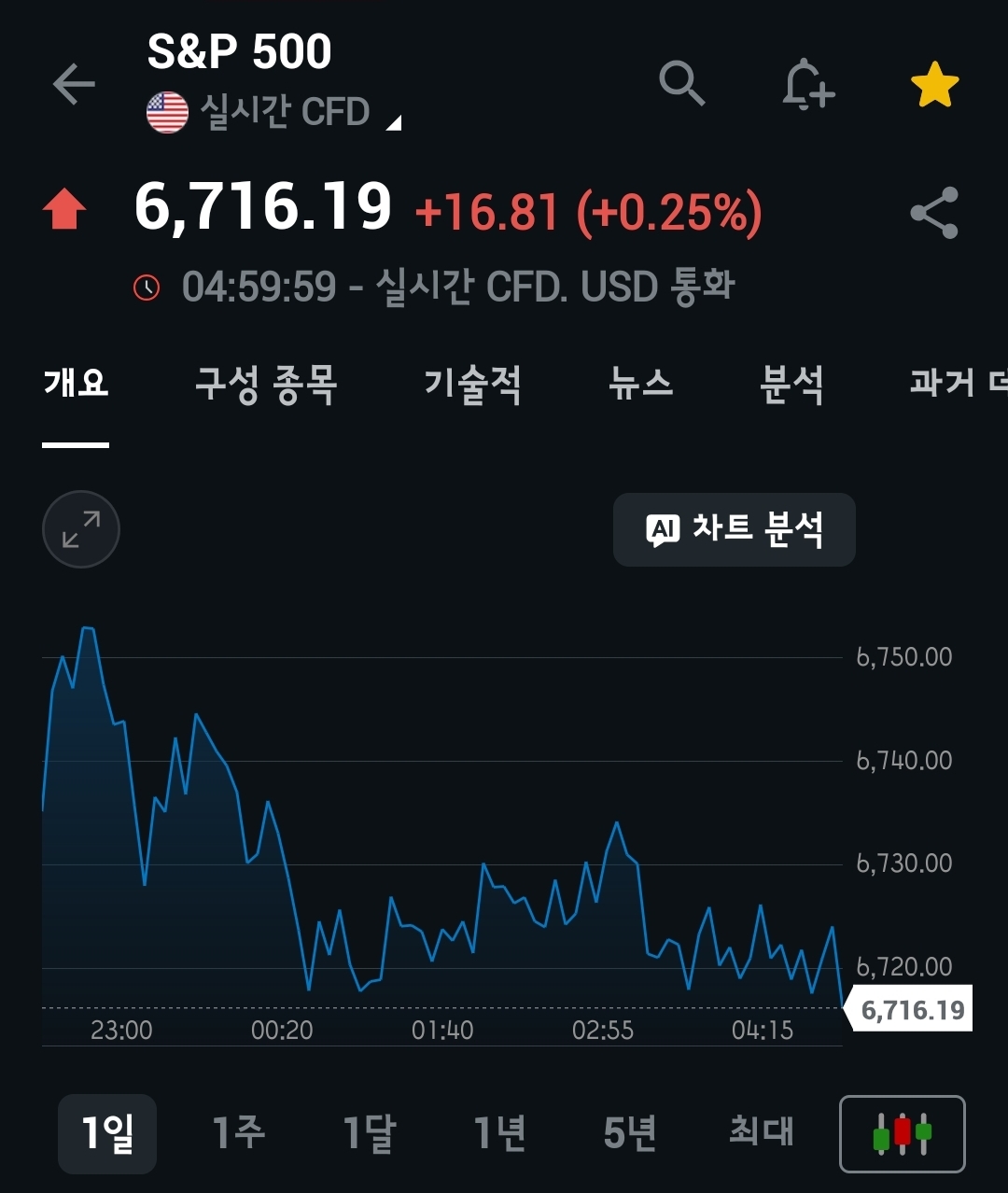Show the 1달 chart range

[369, 1133]
